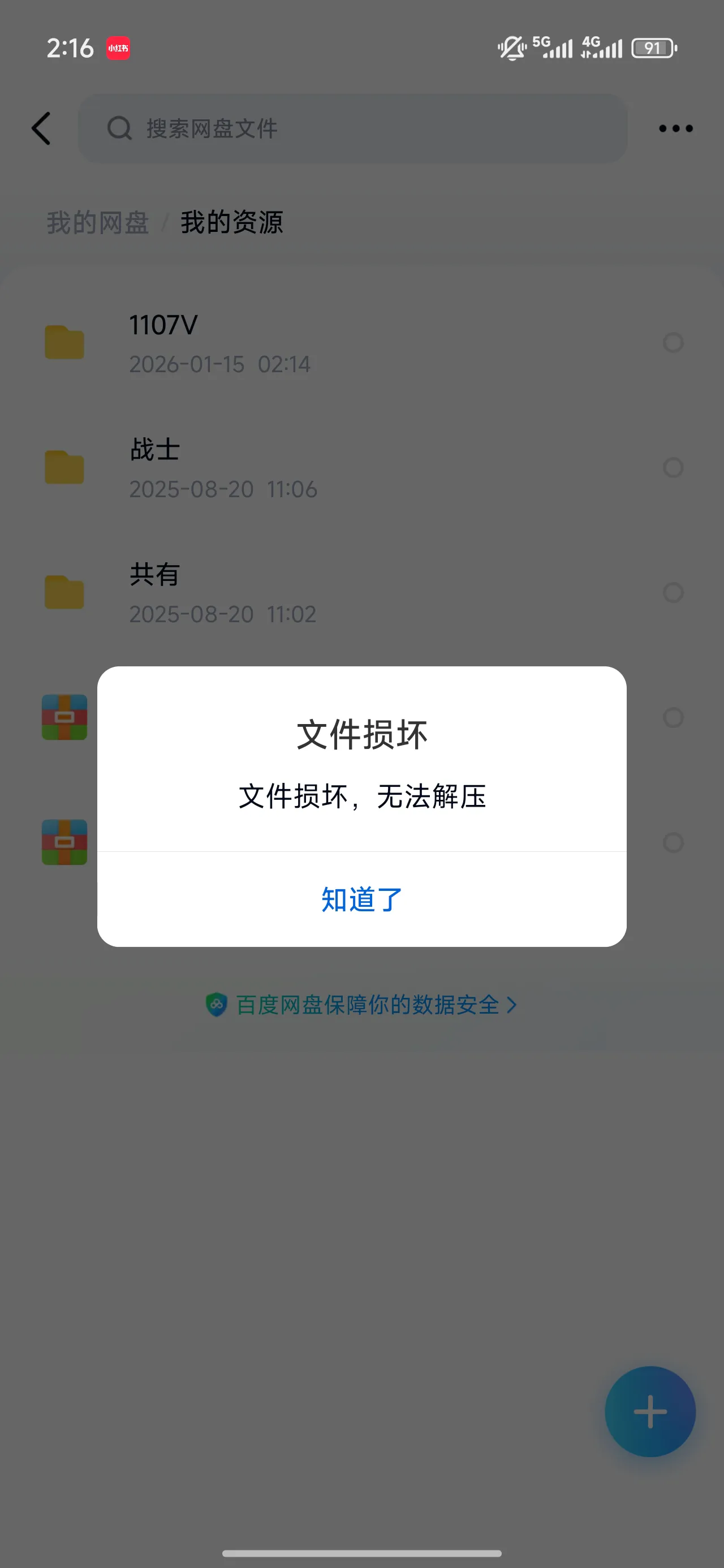The image size is (724, 1568).
Task: Tap the 搜索网盘文件 search field
Action: pos(353,128)
